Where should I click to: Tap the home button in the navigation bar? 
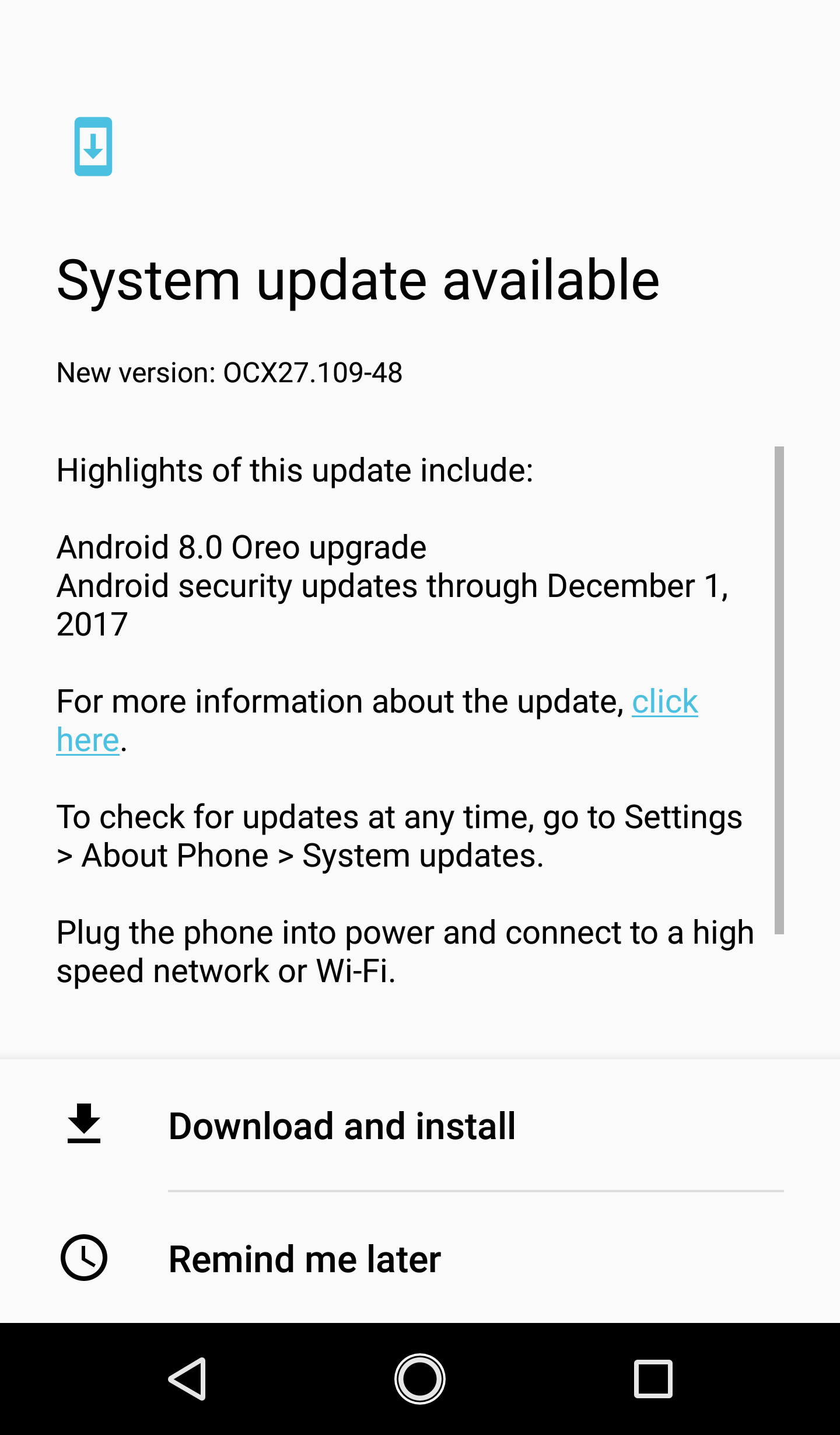pos(420,1378)
